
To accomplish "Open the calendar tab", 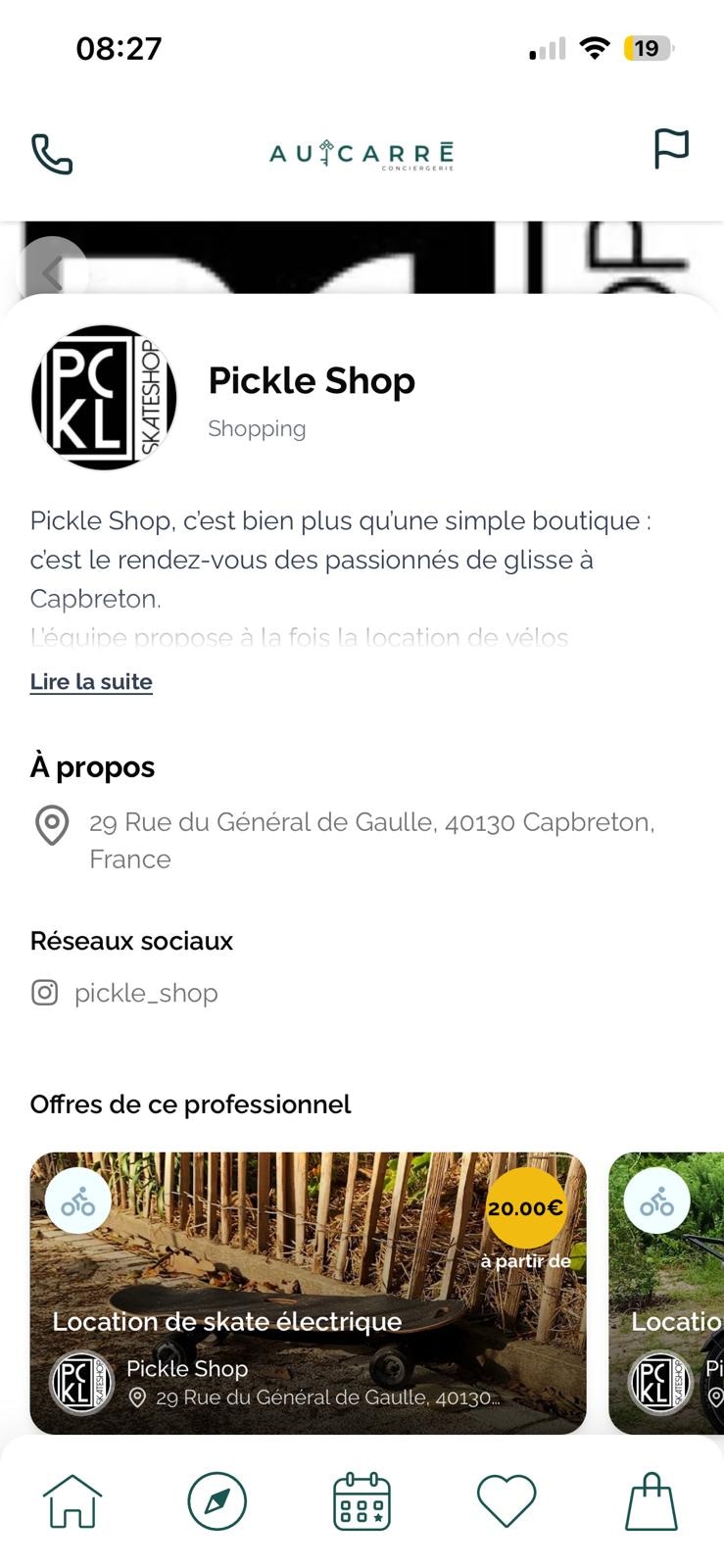I will pyautogui.click(x=362, y=1500).
